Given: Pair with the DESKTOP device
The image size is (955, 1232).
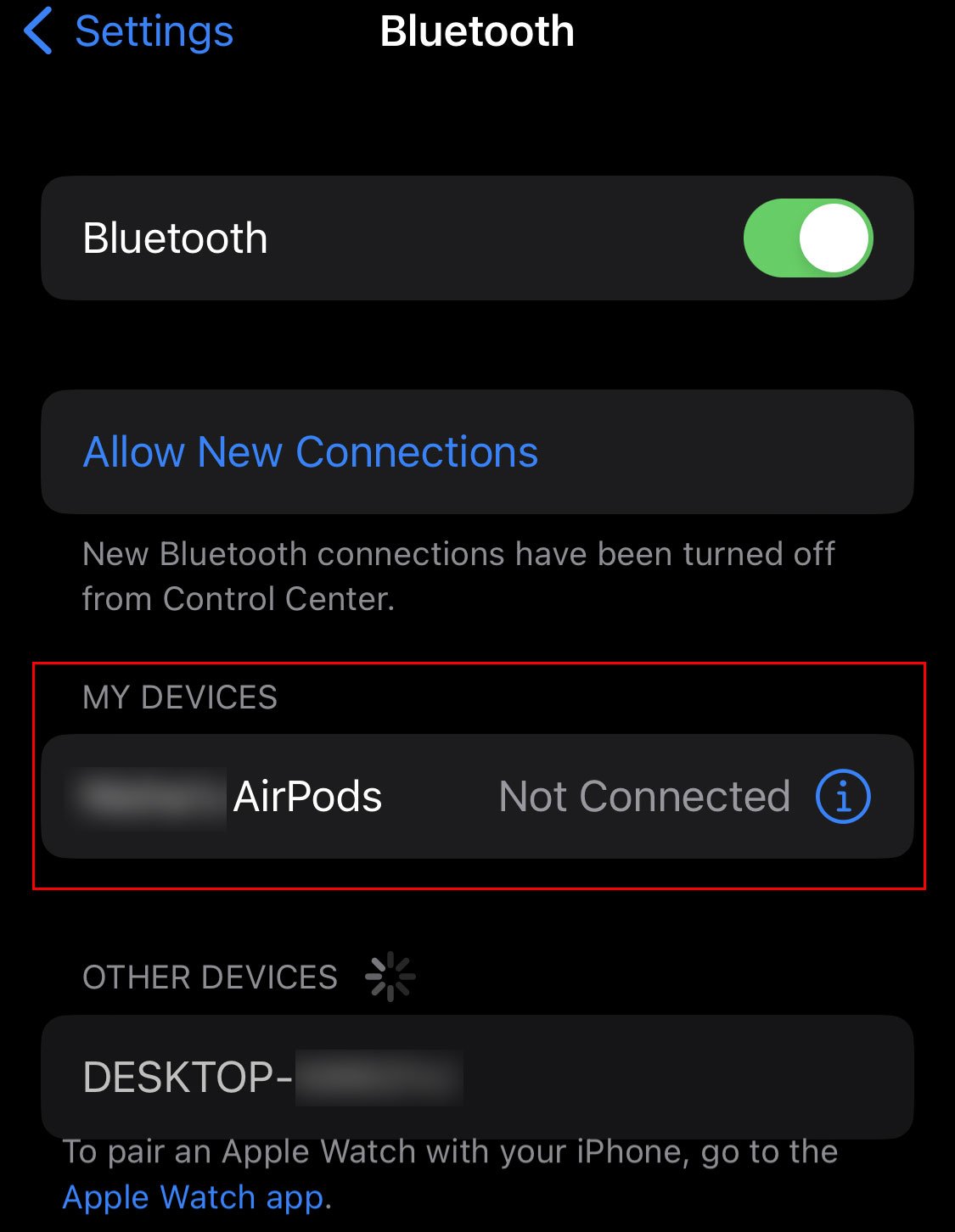Looking at the screenshot, I should tap(272, 1077).
